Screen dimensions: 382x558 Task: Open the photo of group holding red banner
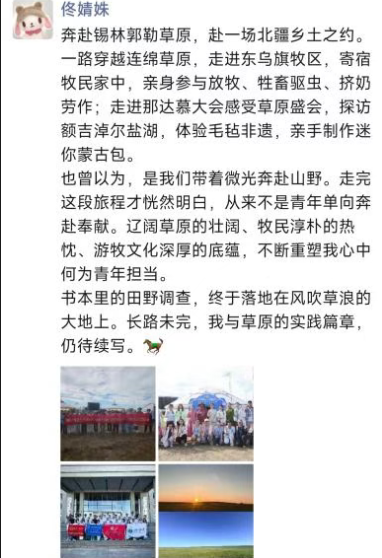tap(108, 414)
